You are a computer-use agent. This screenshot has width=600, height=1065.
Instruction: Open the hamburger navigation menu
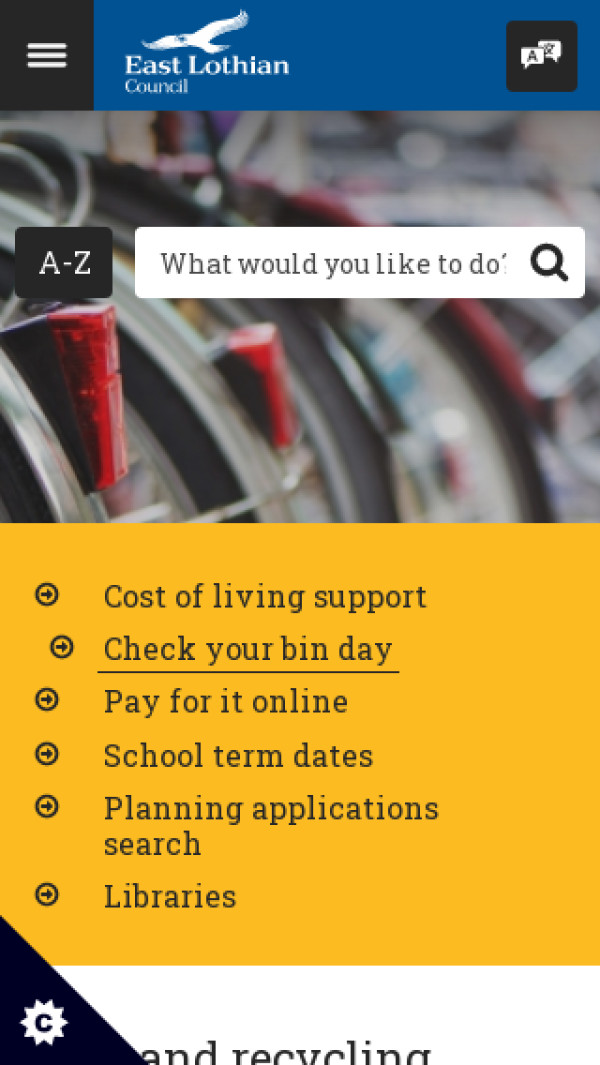46,55
